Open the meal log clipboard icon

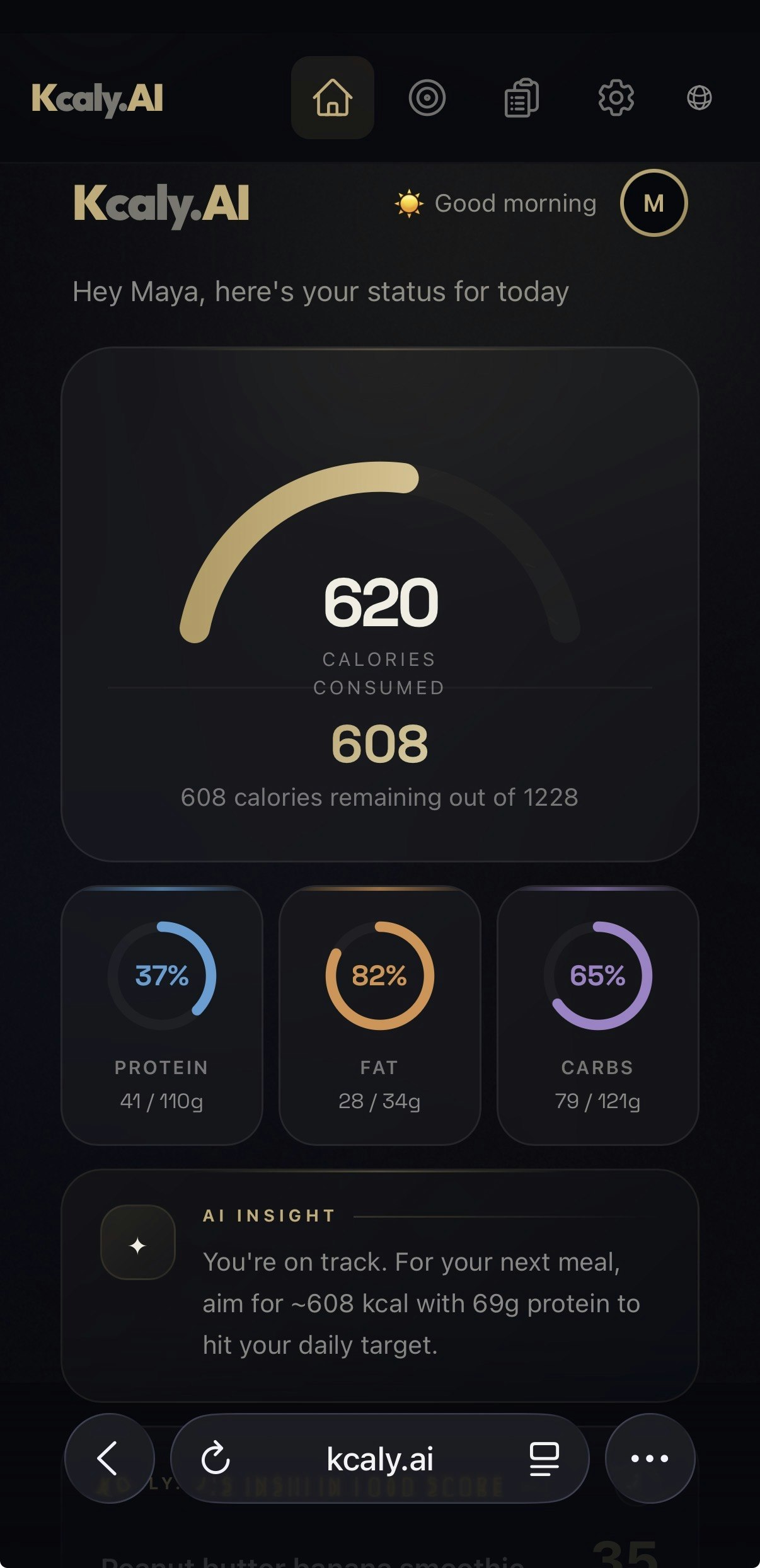point(521,98)
